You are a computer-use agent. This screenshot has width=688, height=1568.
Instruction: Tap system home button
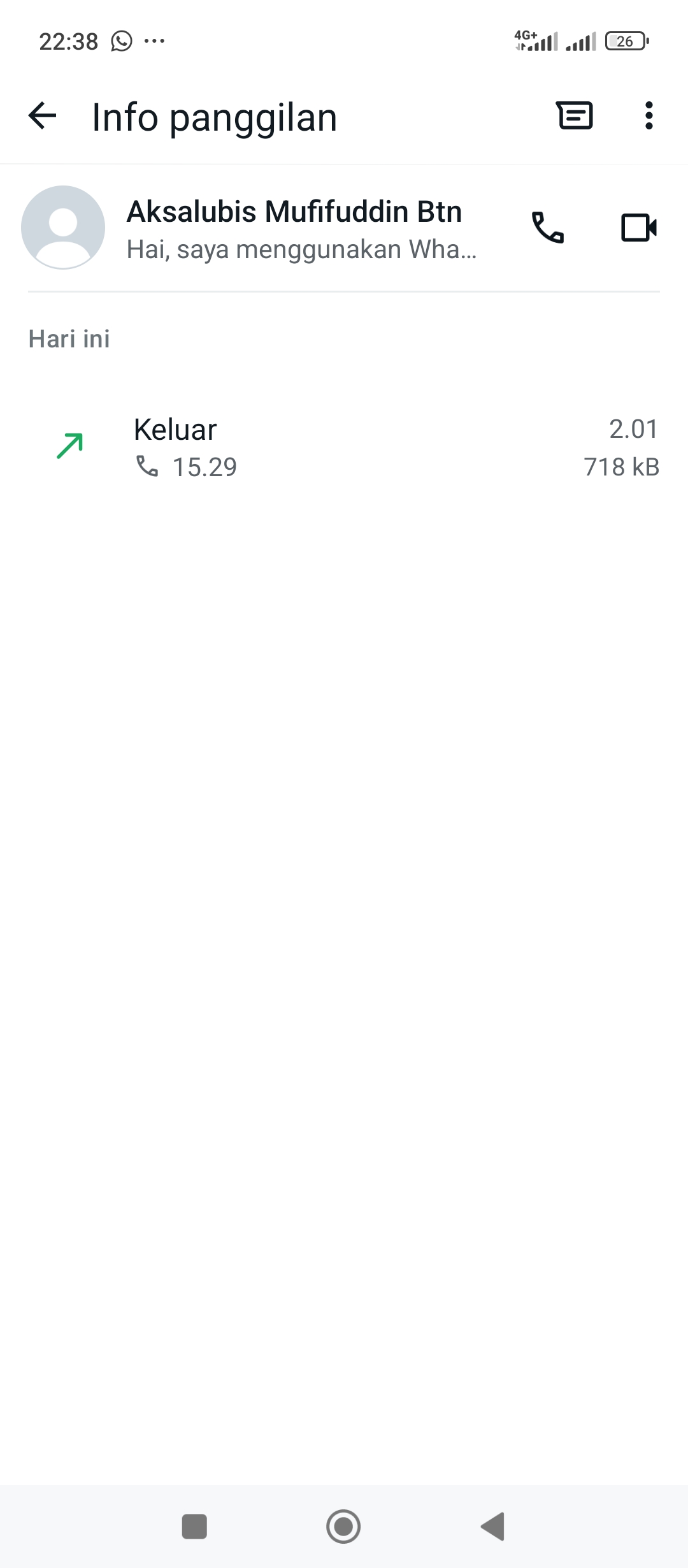tap(343, 1527)
